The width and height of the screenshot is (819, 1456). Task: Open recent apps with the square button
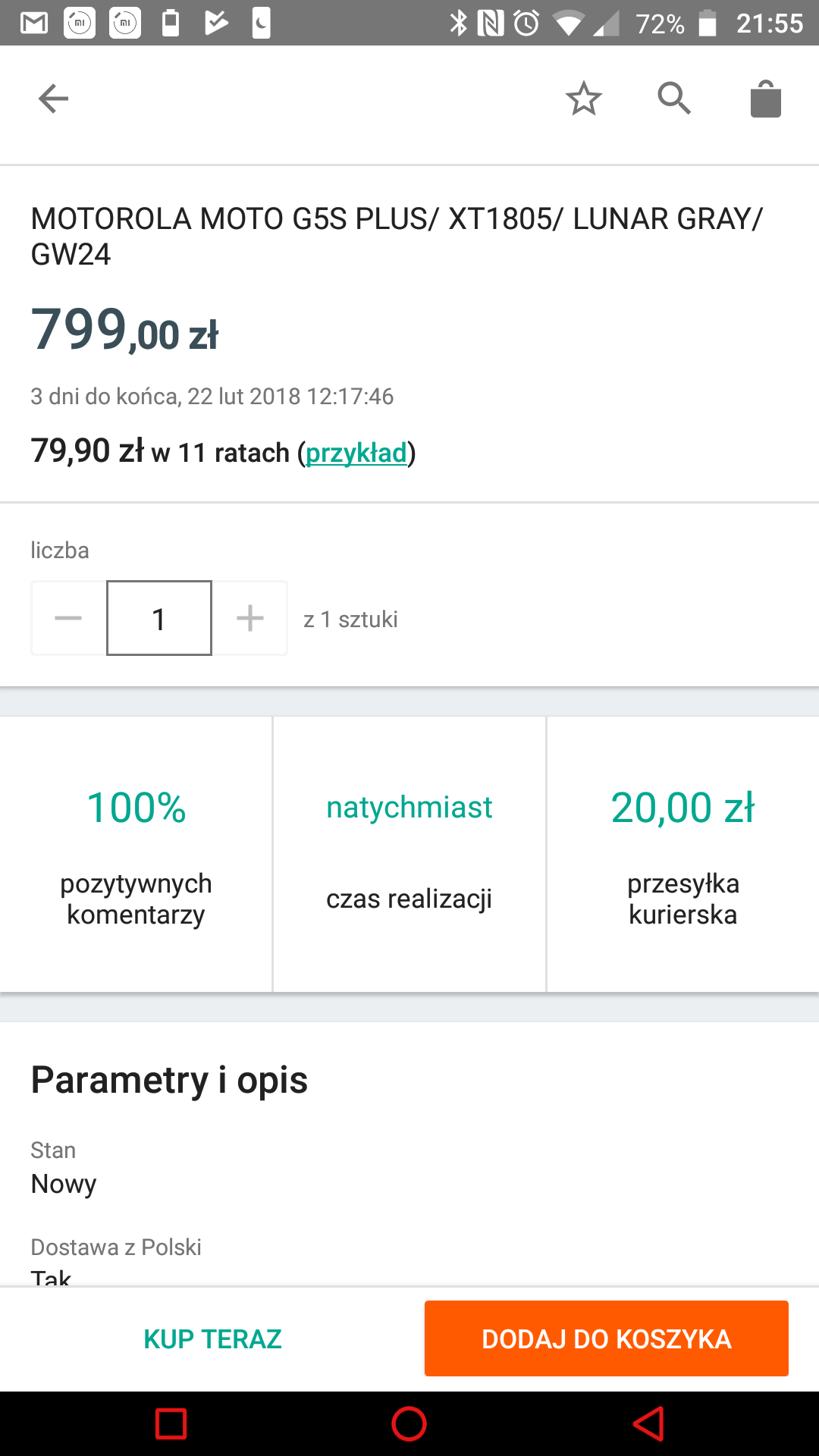[x=171, y=1423]
